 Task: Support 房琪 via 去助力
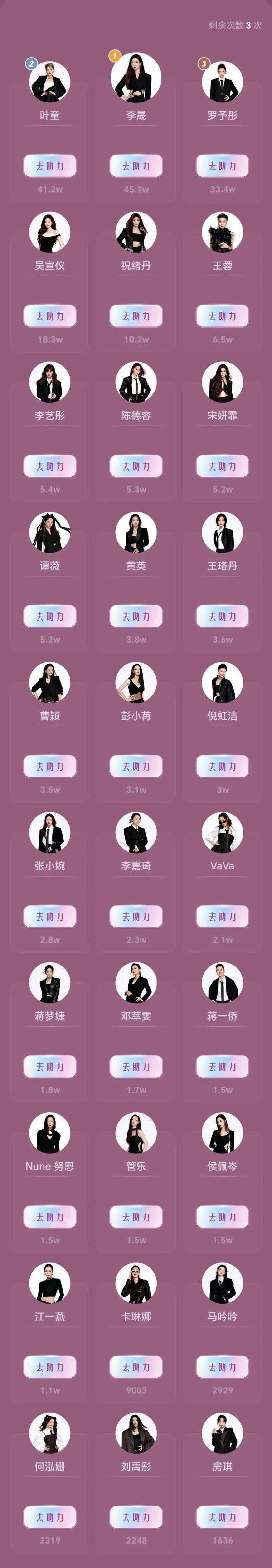[222, 1518]
